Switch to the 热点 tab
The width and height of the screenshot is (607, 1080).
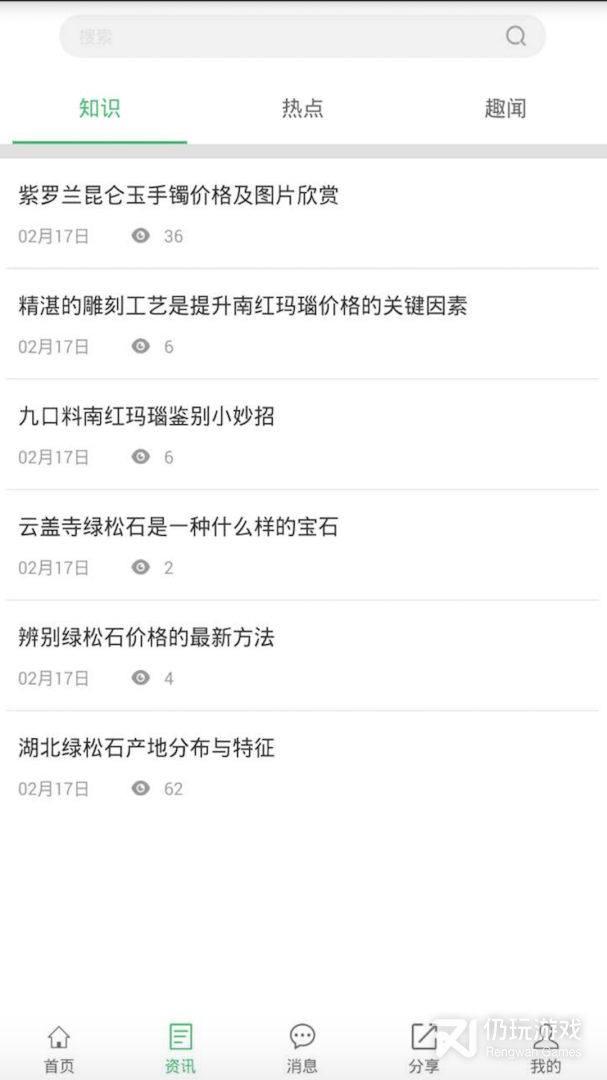click(302, 109)
